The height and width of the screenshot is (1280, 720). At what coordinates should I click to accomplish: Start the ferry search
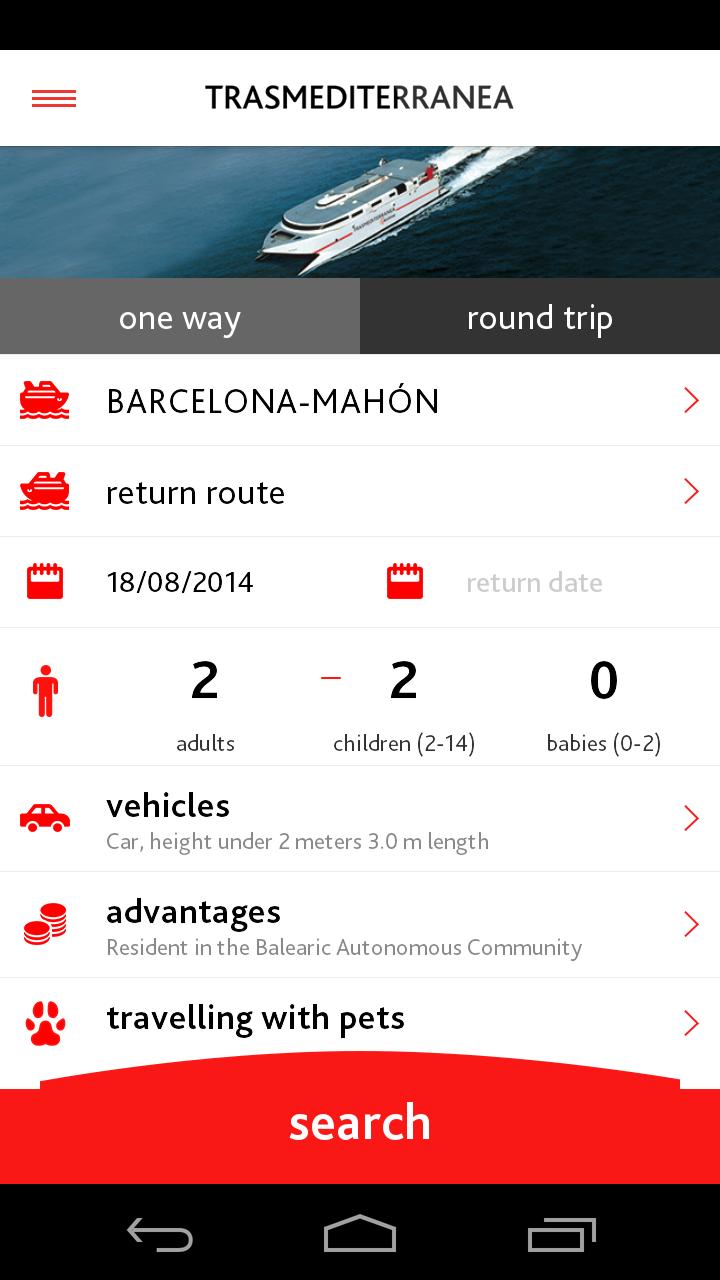point(360,1124)
